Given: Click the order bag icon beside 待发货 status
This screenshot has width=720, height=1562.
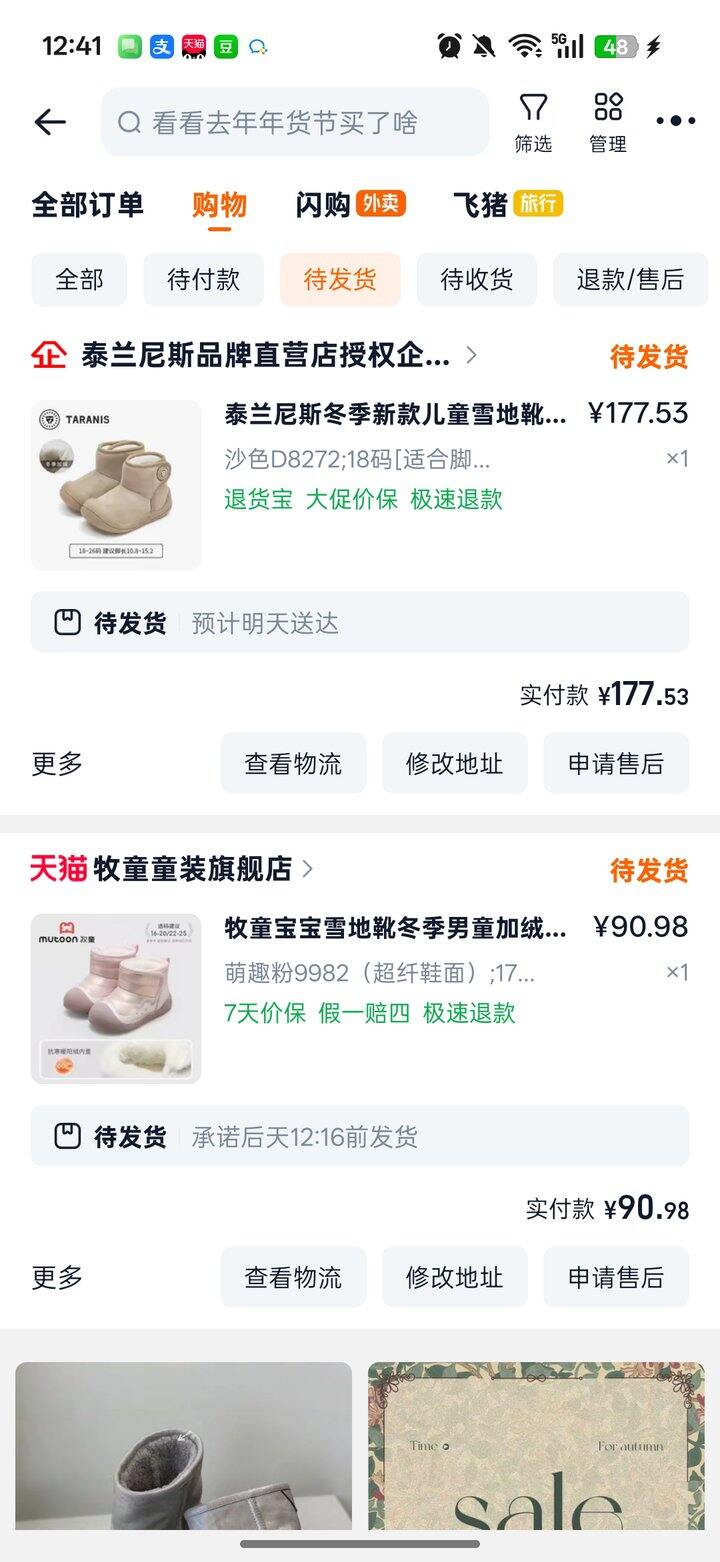Looking at the screenshot, I should click(68, 621).
